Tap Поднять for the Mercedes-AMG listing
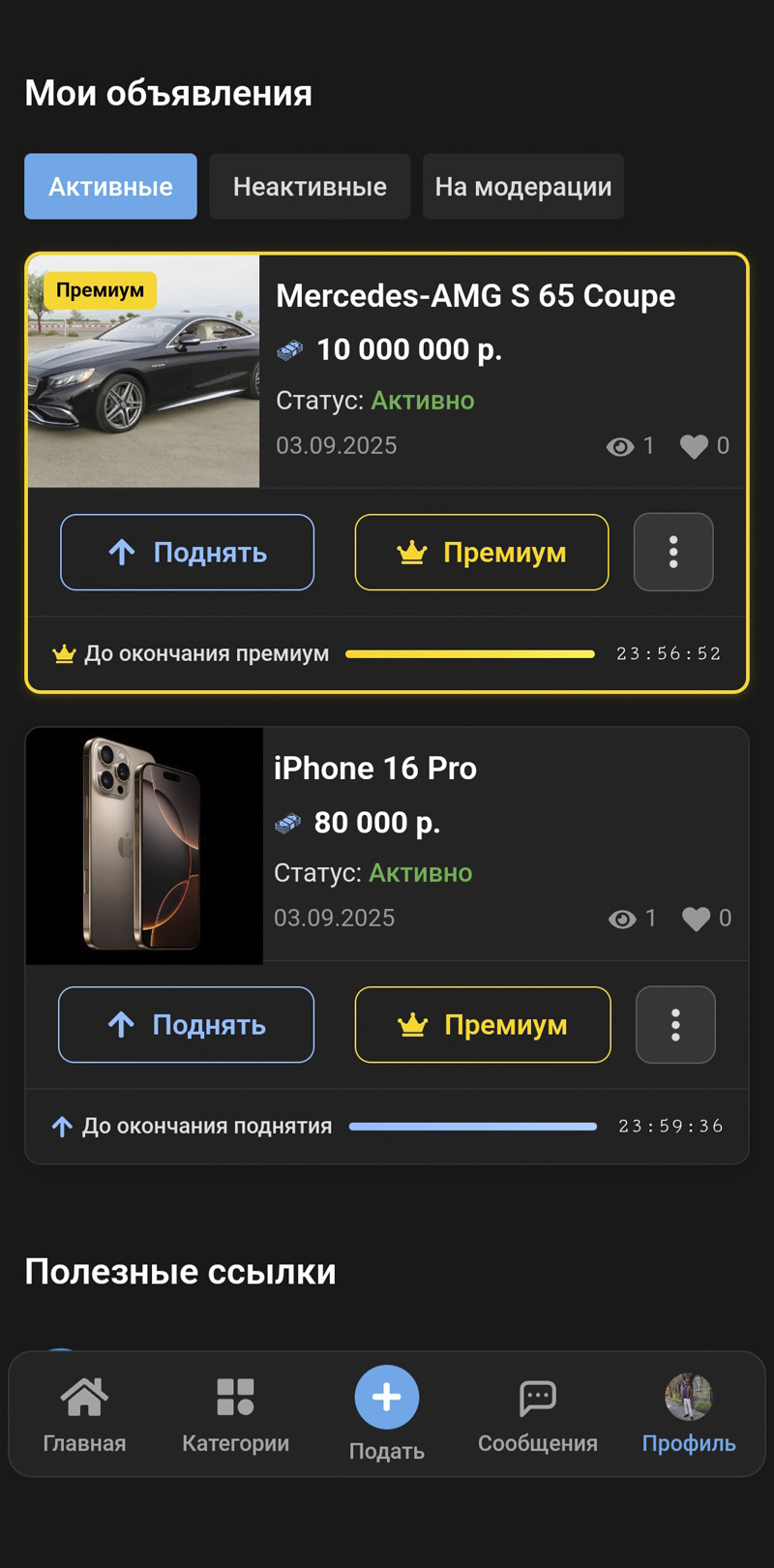Screen dimensions: 774x1568 [188, 552]
